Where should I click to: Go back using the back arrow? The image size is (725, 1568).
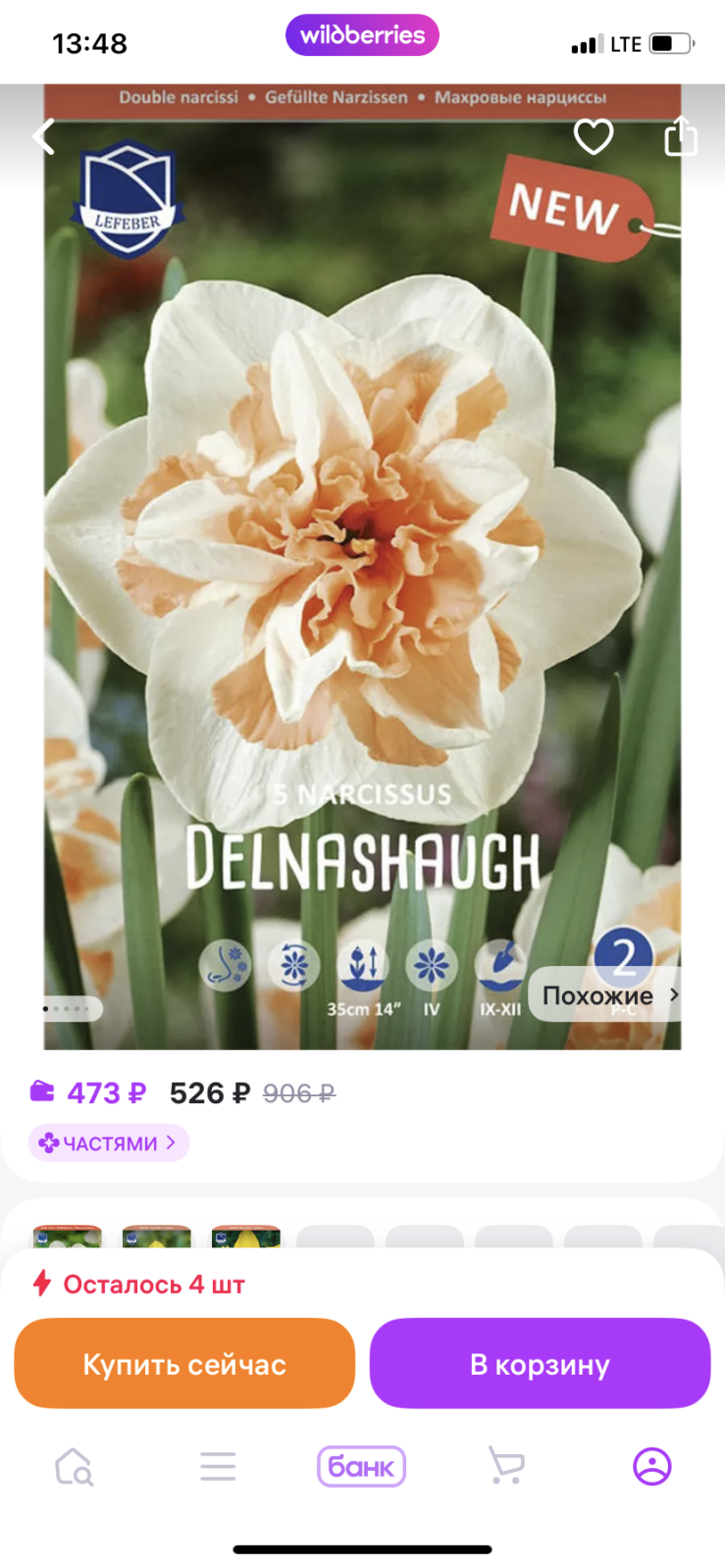pyautogui.click(x=44, y=136)
